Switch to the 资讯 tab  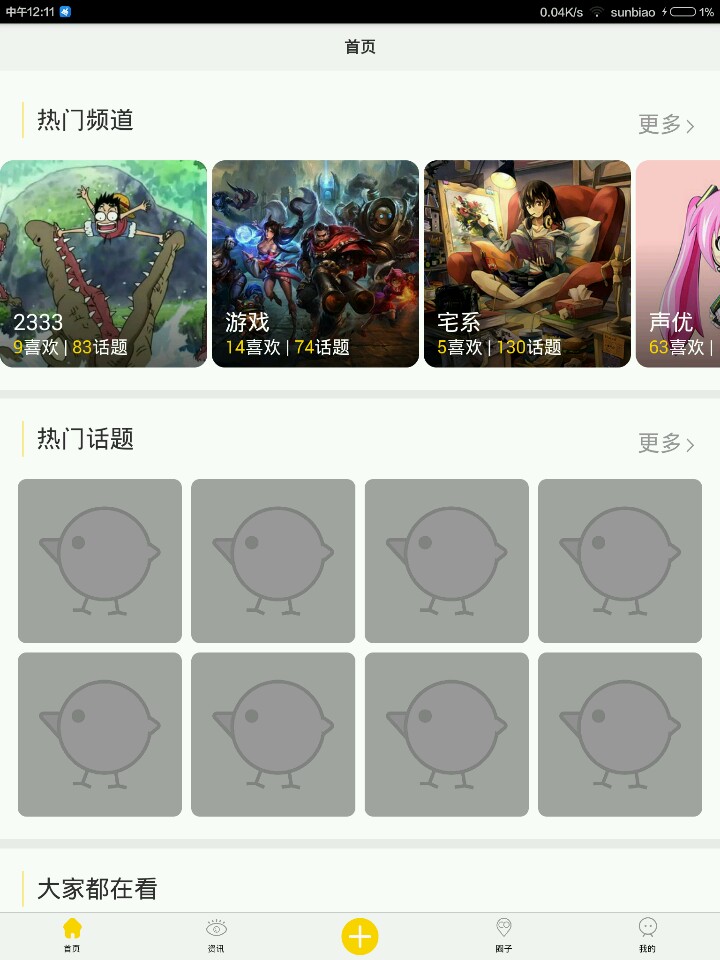point(216,935)
